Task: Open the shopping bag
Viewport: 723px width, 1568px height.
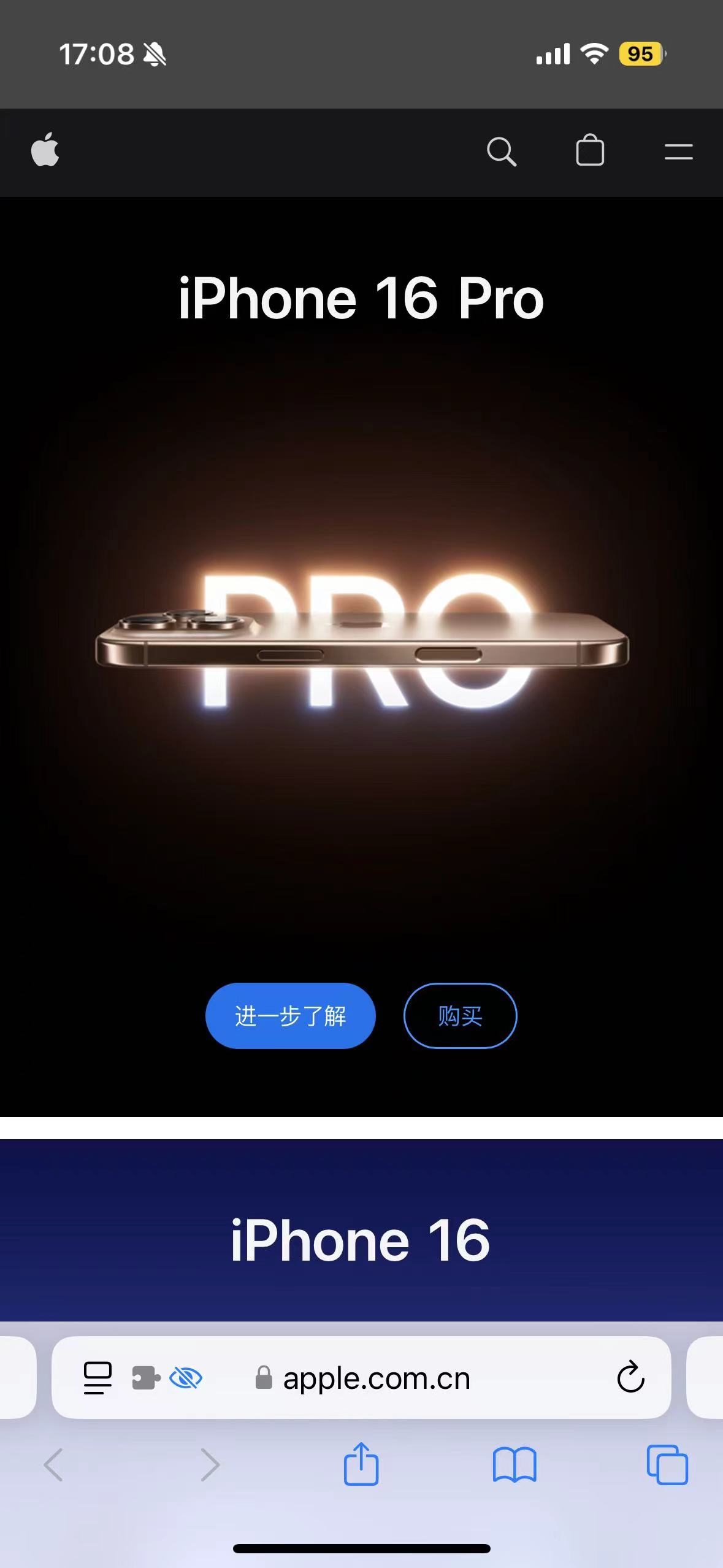Action: pos(590,151)
